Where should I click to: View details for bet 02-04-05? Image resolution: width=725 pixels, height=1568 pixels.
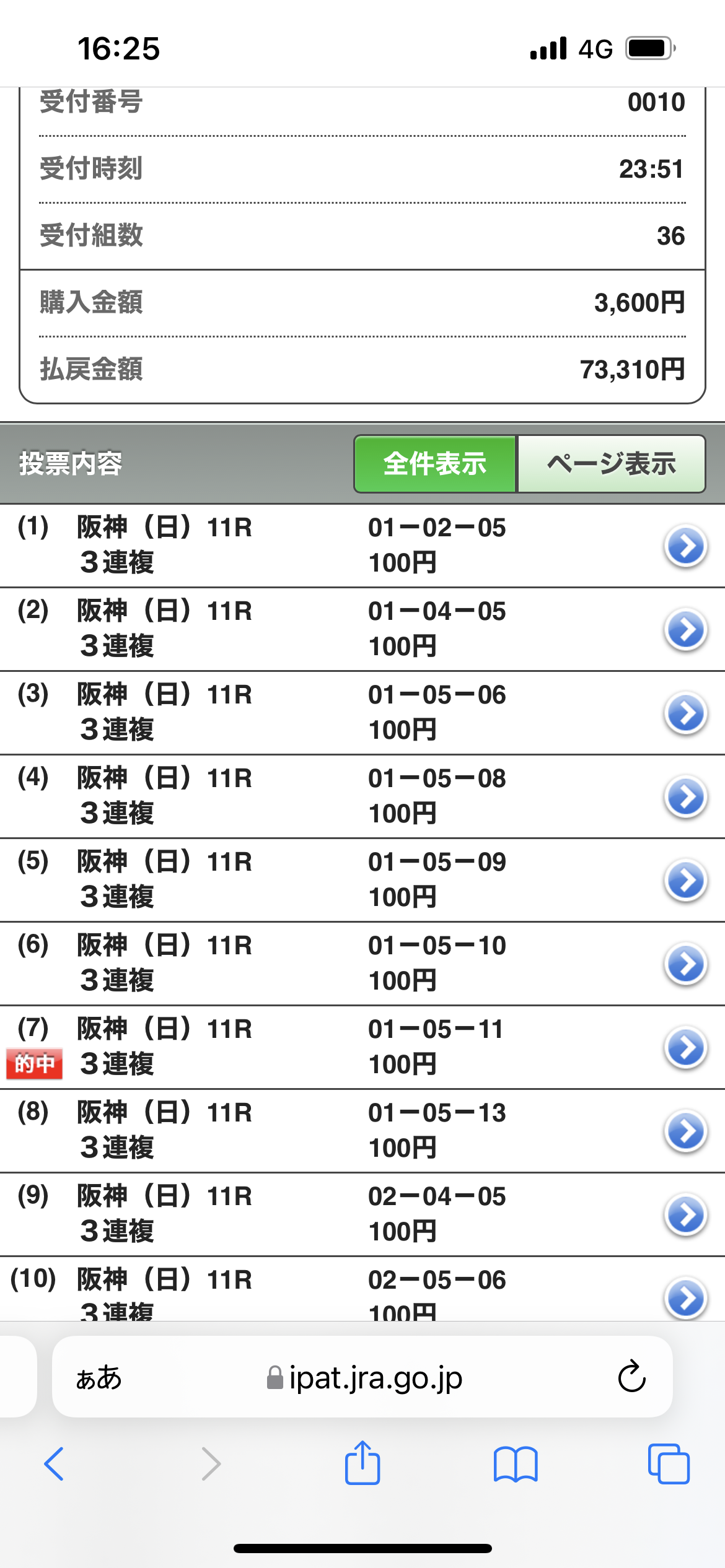[x=685, y=1215]
